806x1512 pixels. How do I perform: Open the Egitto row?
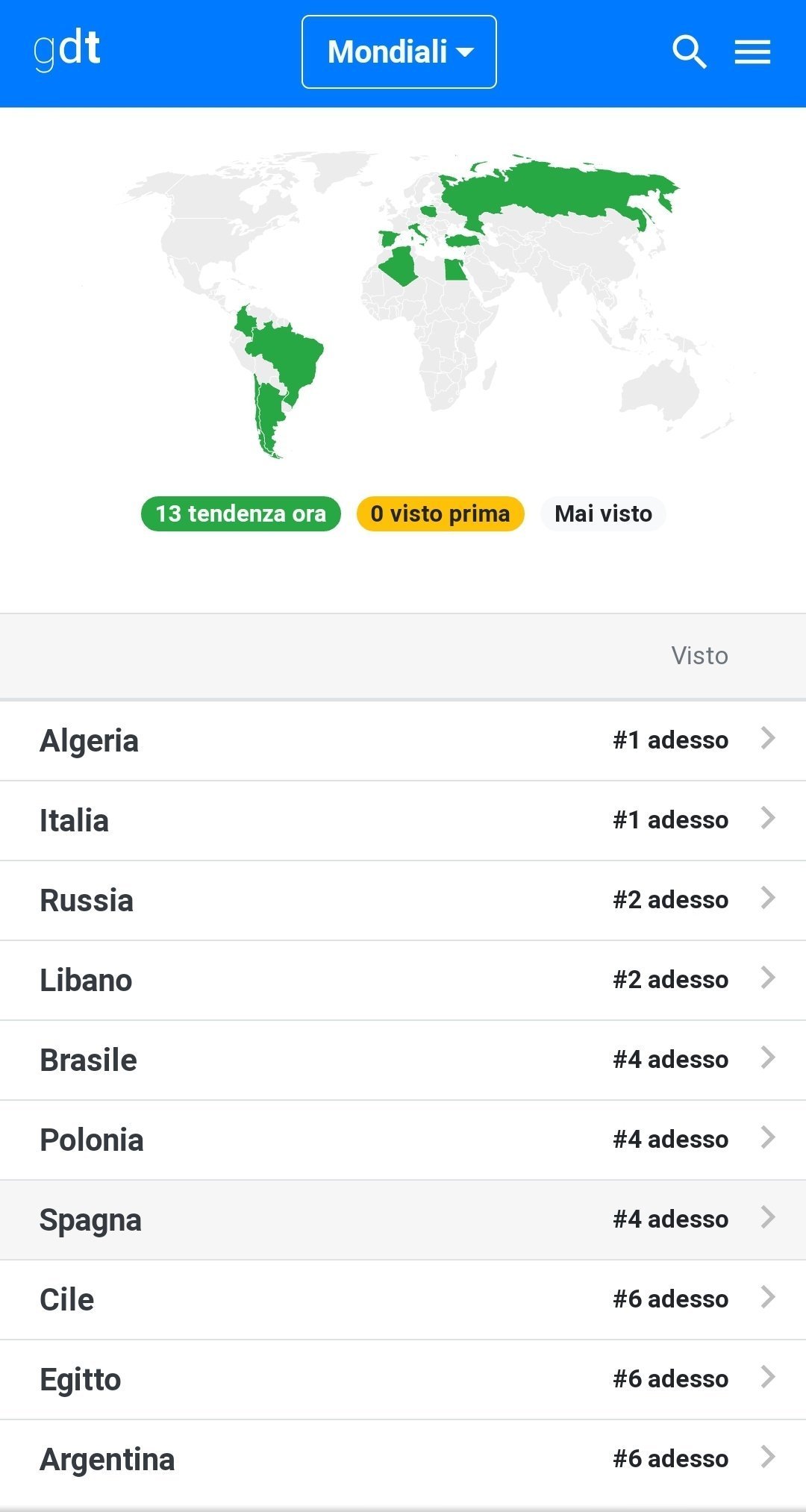[x=403, y=1380]
